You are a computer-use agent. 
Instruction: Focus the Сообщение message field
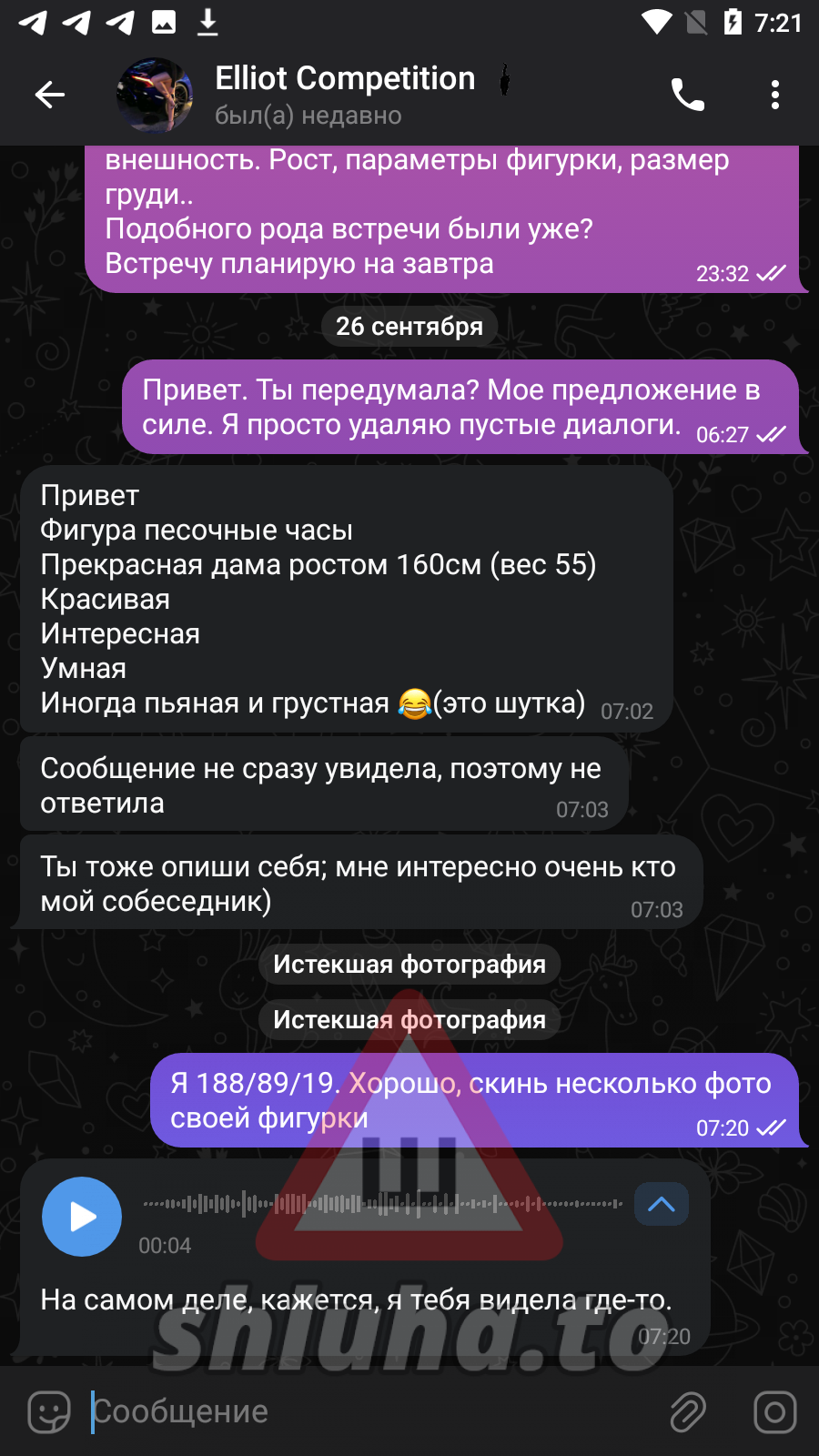point(364,1412)
